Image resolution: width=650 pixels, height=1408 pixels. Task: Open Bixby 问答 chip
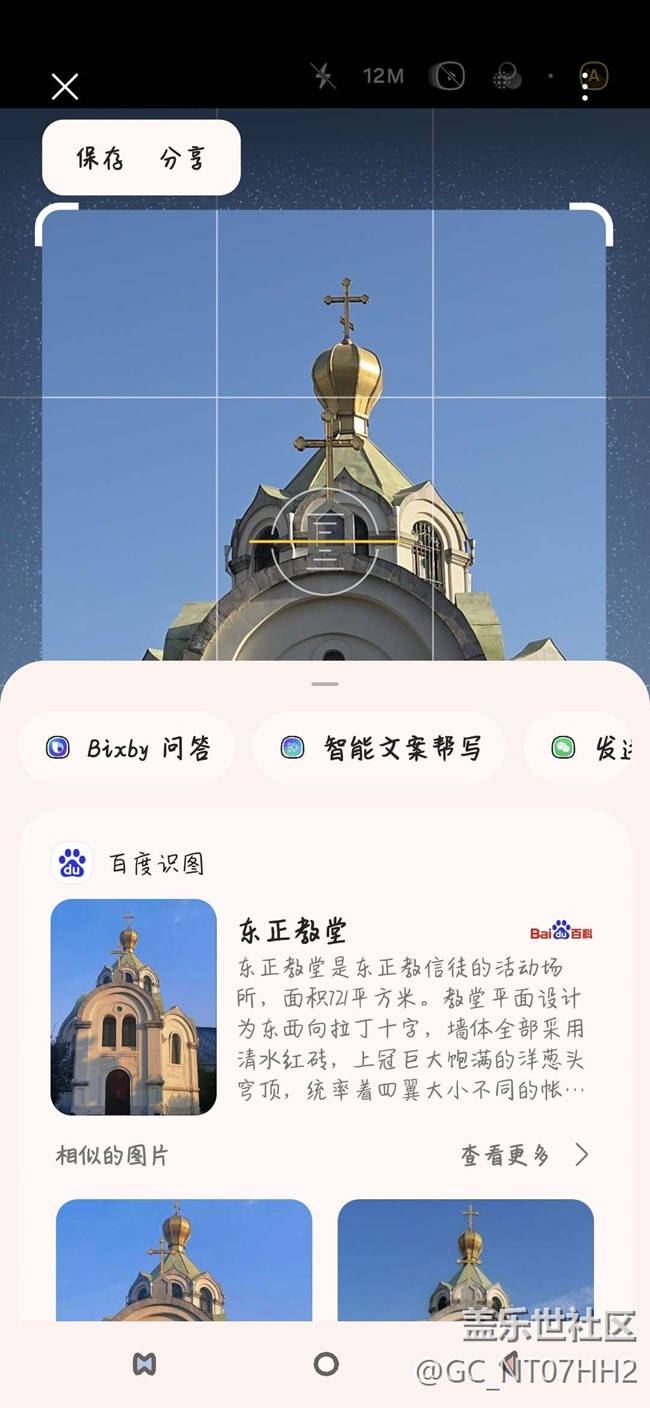(x=128, y=748)
